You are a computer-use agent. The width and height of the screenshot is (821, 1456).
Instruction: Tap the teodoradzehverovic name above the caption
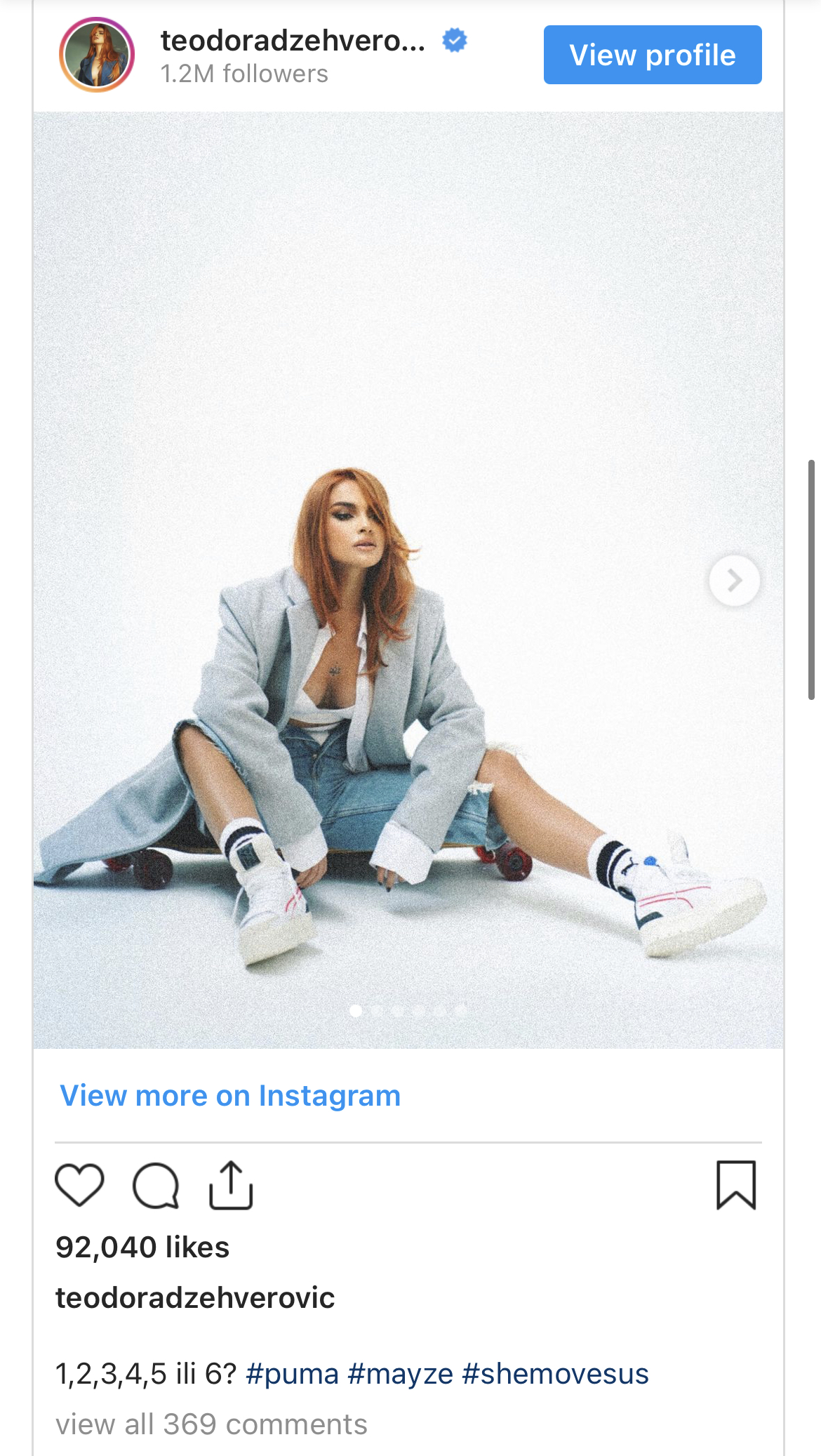pos(195,1297)
